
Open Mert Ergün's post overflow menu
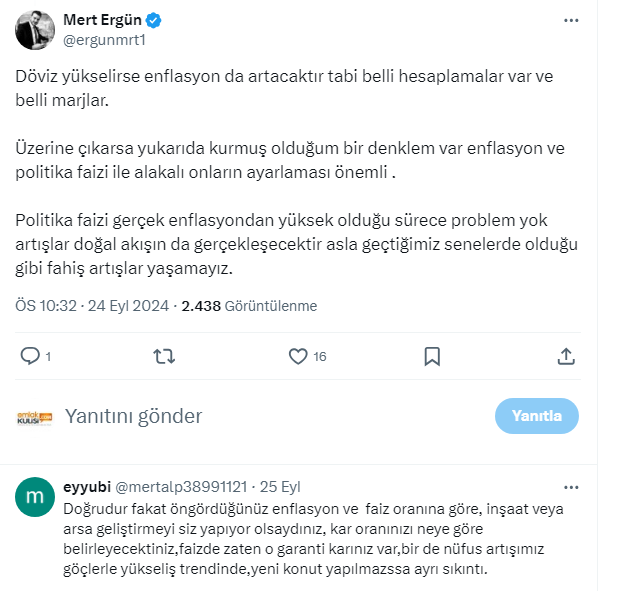(x=570, y=20)
